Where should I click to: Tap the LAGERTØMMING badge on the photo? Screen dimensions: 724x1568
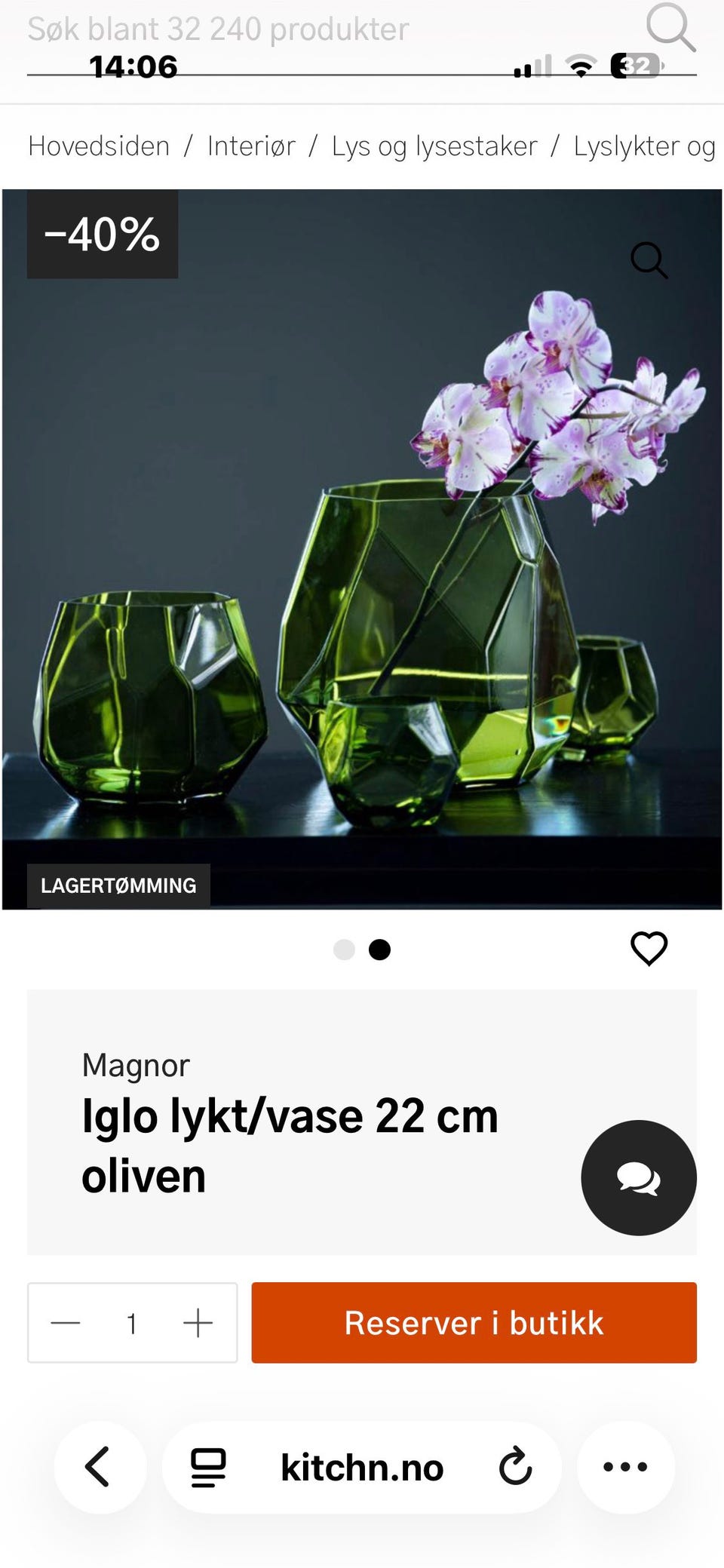pos(119,885)
